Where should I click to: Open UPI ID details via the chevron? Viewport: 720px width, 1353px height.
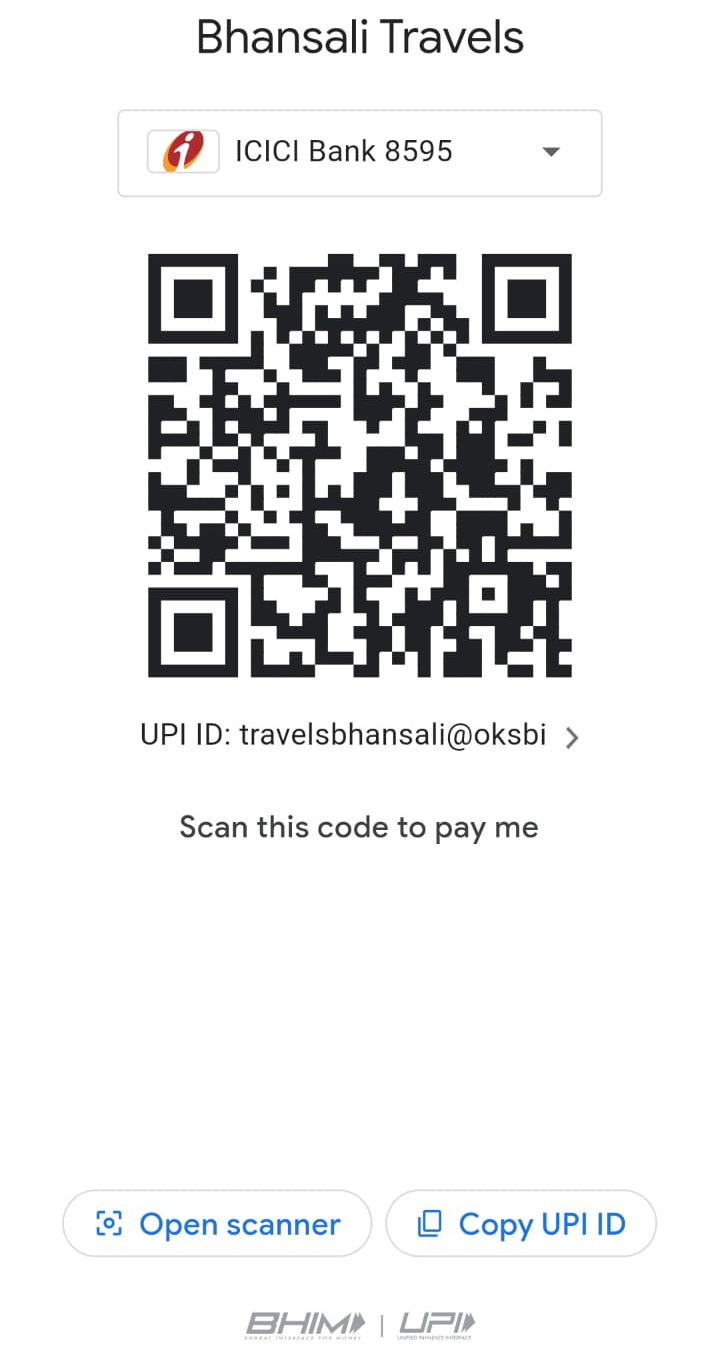click(x=572, y=738)
